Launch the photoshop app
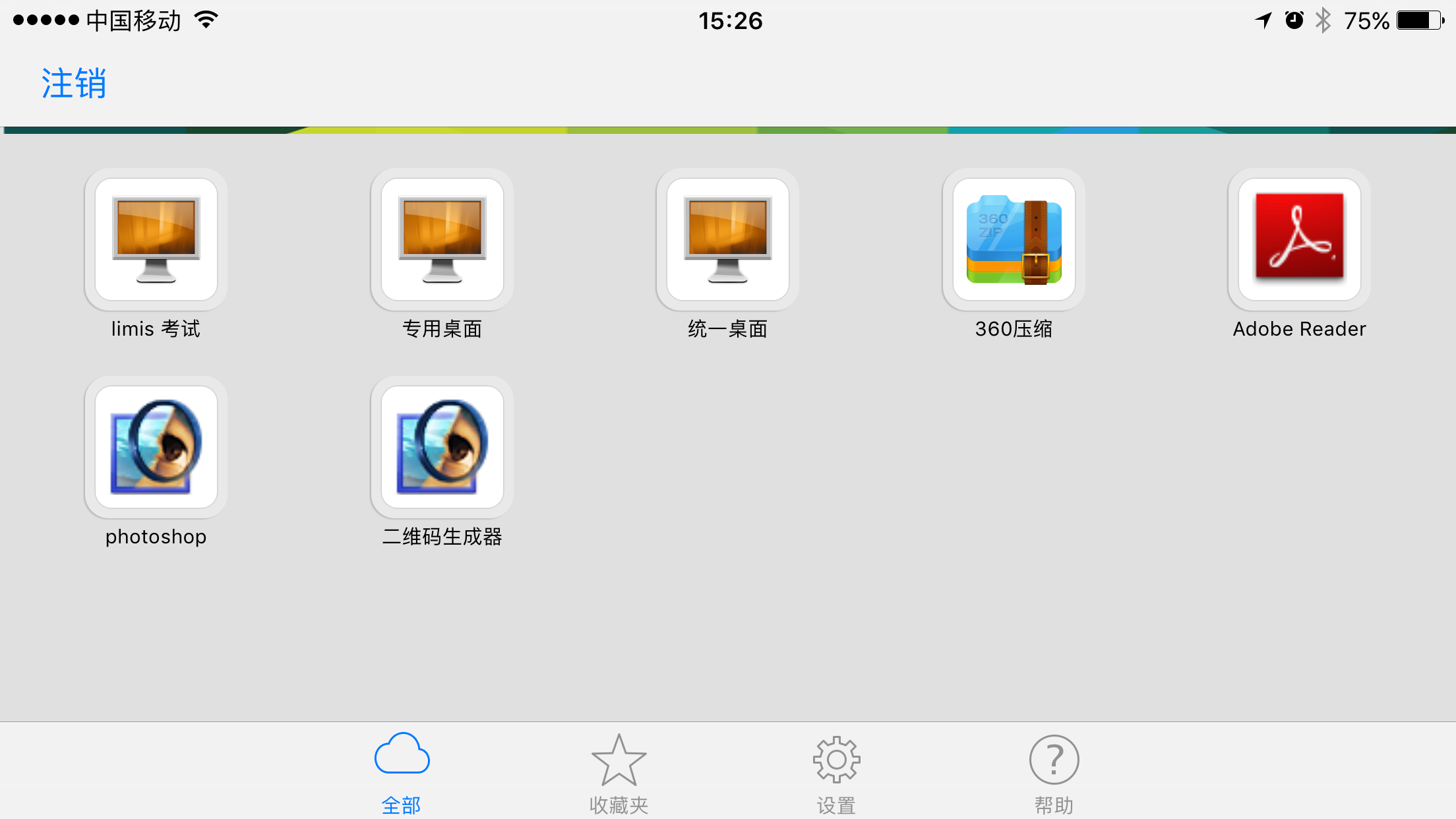This screenshot has height=819, width=1456. click(x=156, y=447)
